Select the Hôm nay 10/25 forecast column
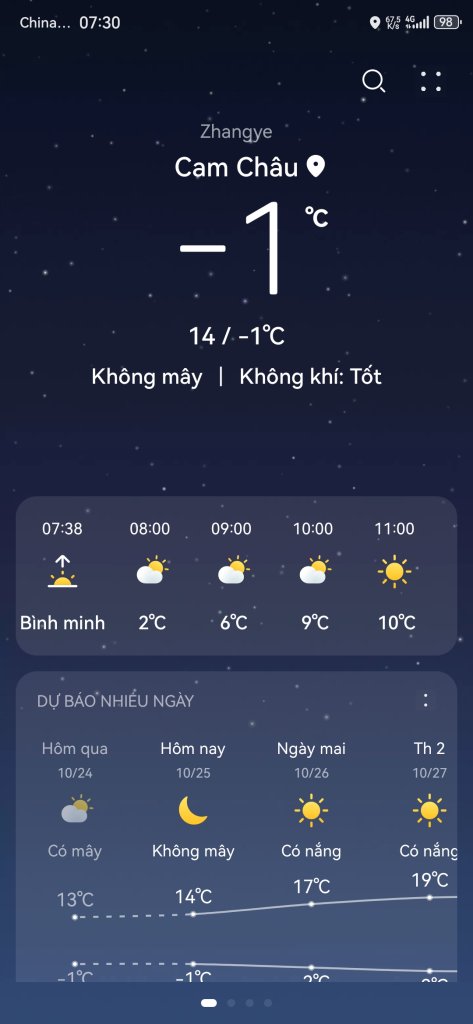 coord(193,861)
